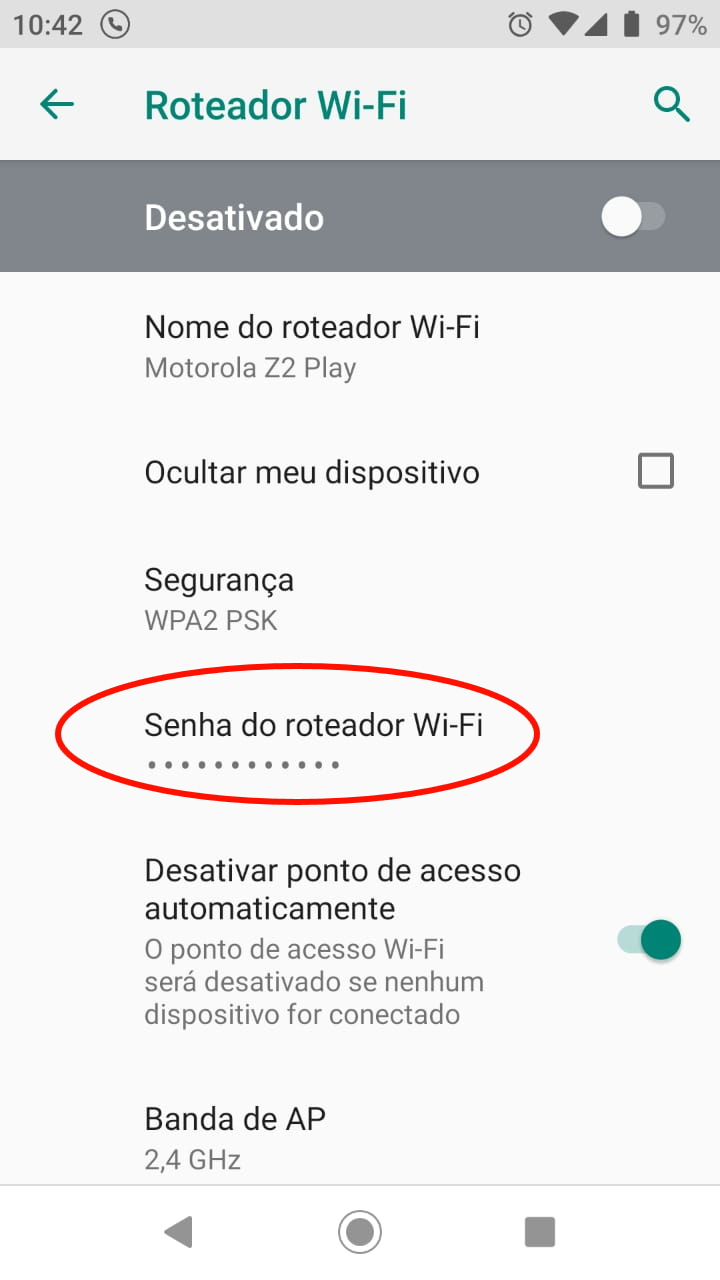Check the Ocultar meu dispositivo box
Viewport: 720px width, 1280px height.
coord(655,471)
